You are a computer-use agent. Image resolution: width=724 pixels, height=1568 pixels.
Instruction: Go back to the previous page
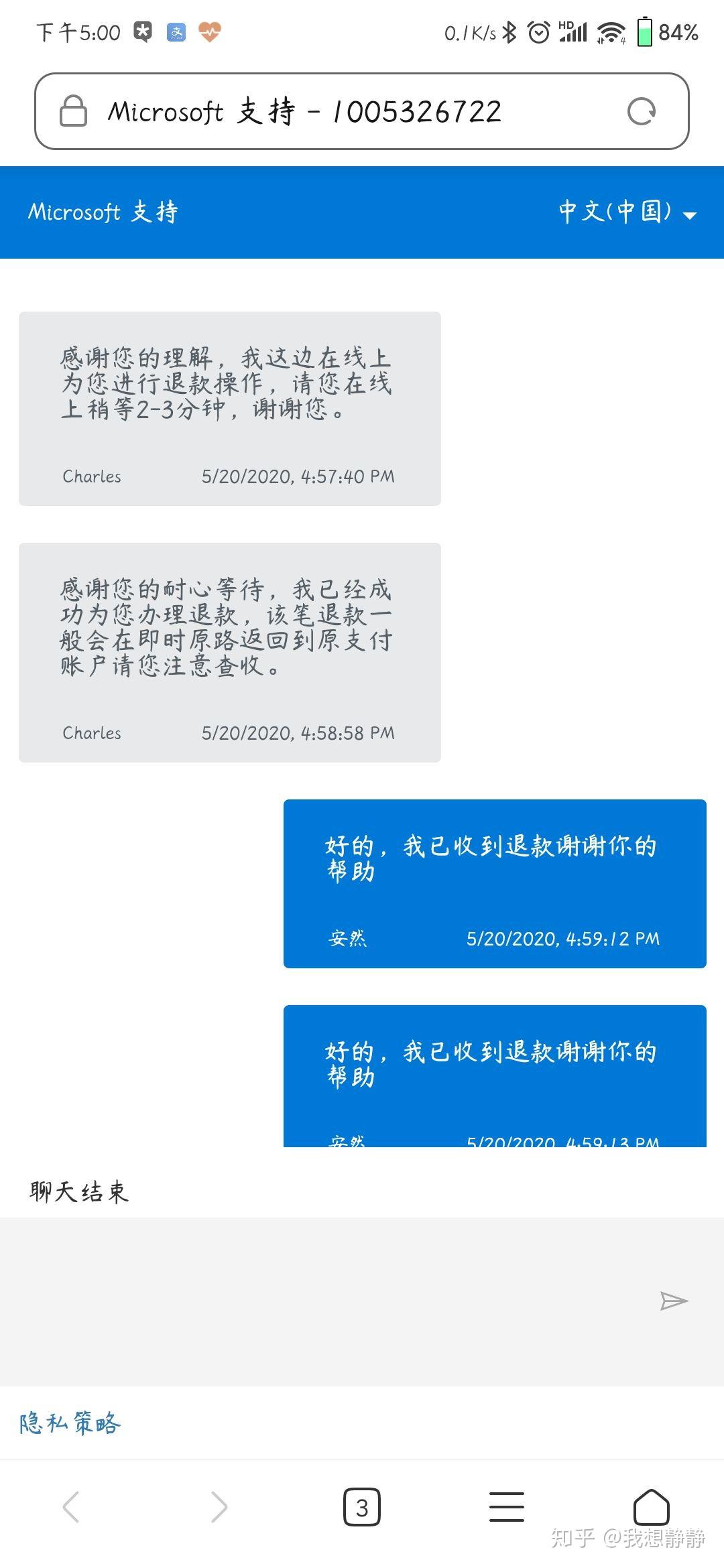[71, 1507]
